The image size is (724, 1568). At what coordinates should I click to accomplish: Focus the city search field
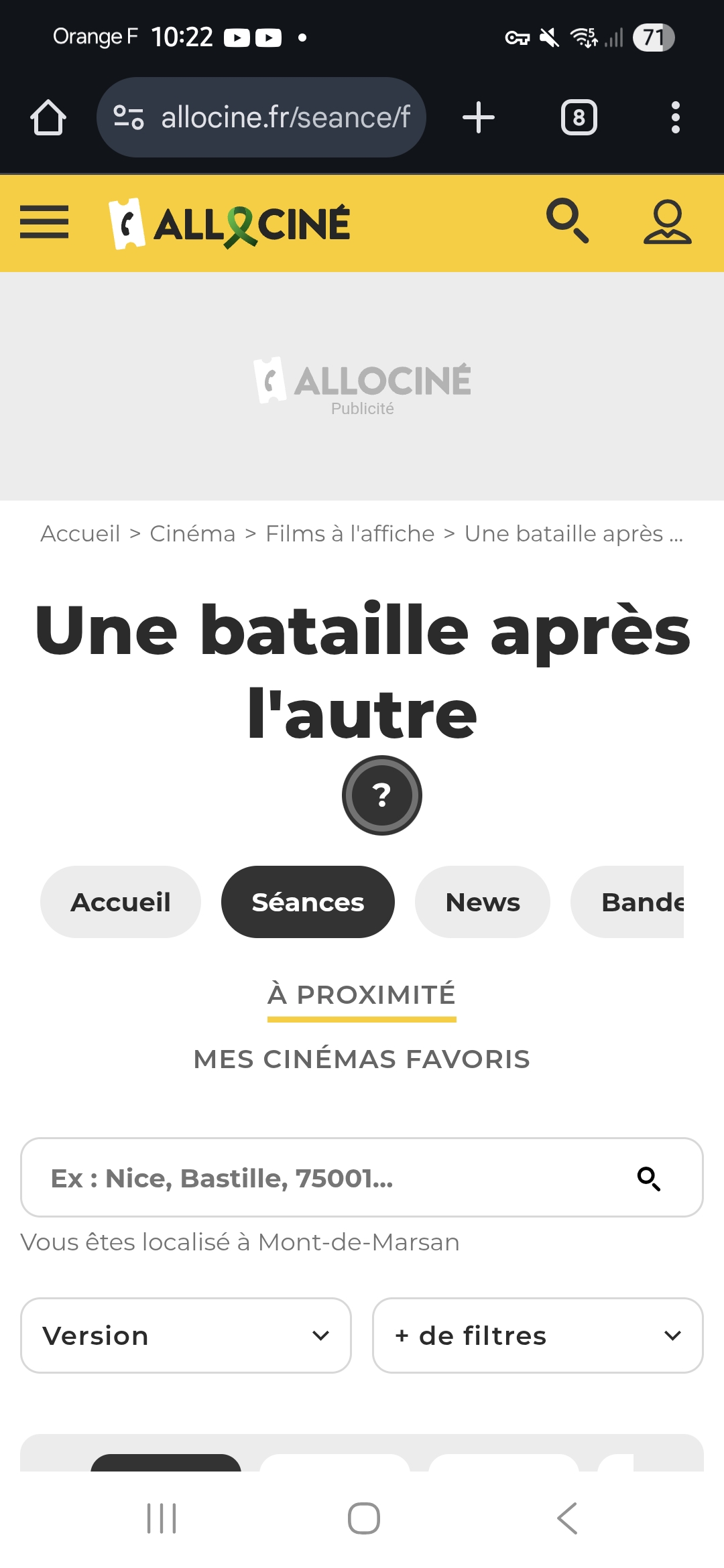pyautogui.click(x=322, y=1178)
